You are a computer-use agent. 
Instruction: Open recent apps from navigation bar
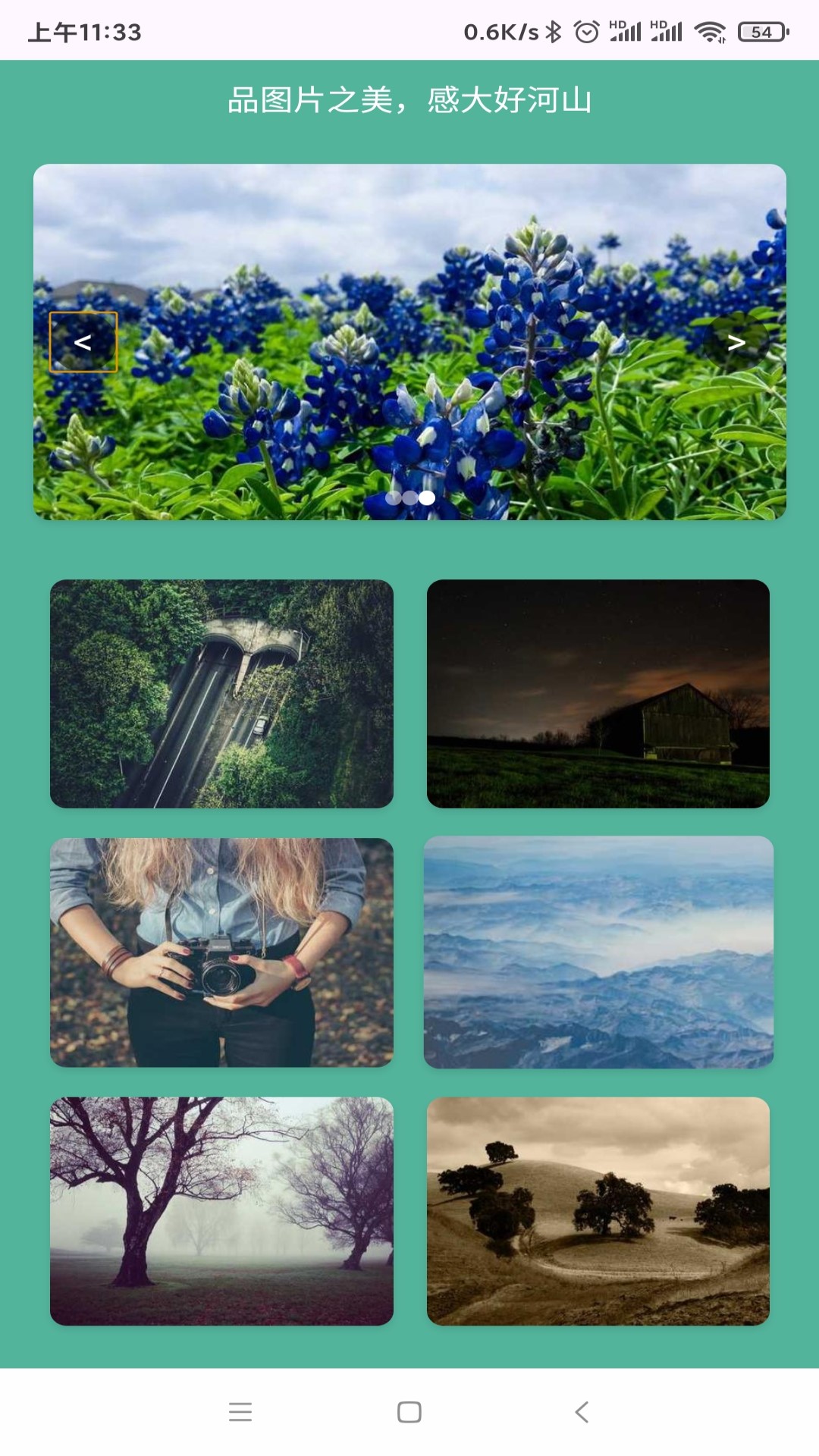click(240, 1412)
